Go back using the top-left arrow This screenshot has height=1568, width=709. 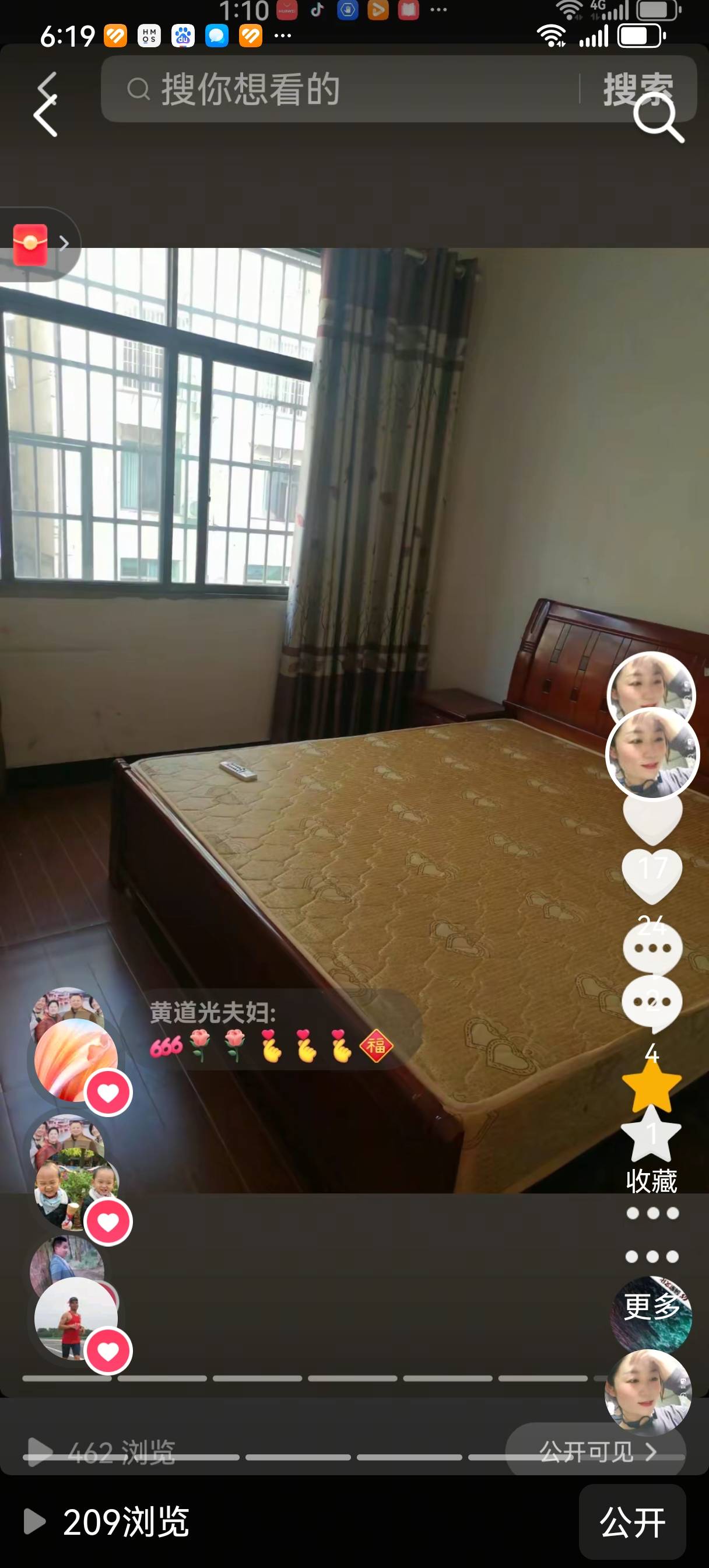[x=45, y=116]
